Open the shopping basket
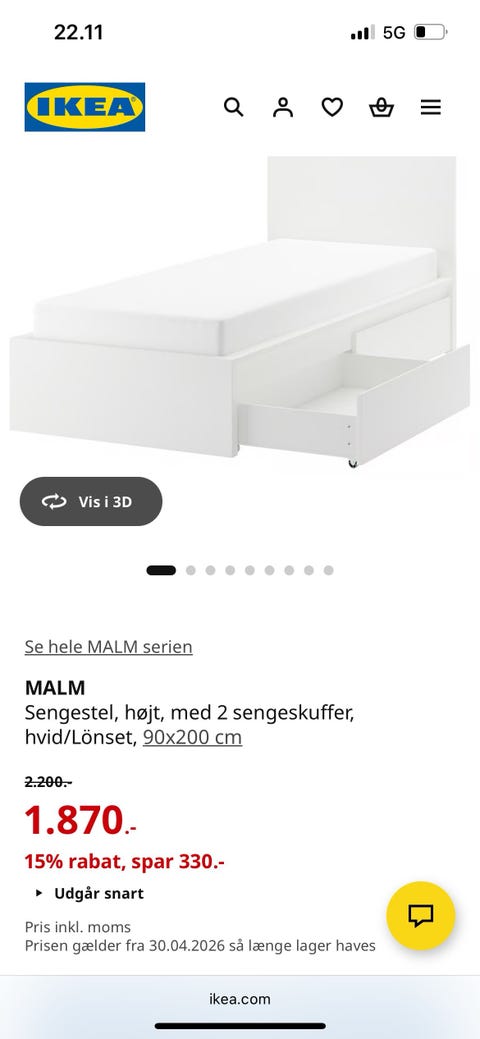The width and height of the screenshot is (480, 1039). pyautogui.click(x=382, y=107)
